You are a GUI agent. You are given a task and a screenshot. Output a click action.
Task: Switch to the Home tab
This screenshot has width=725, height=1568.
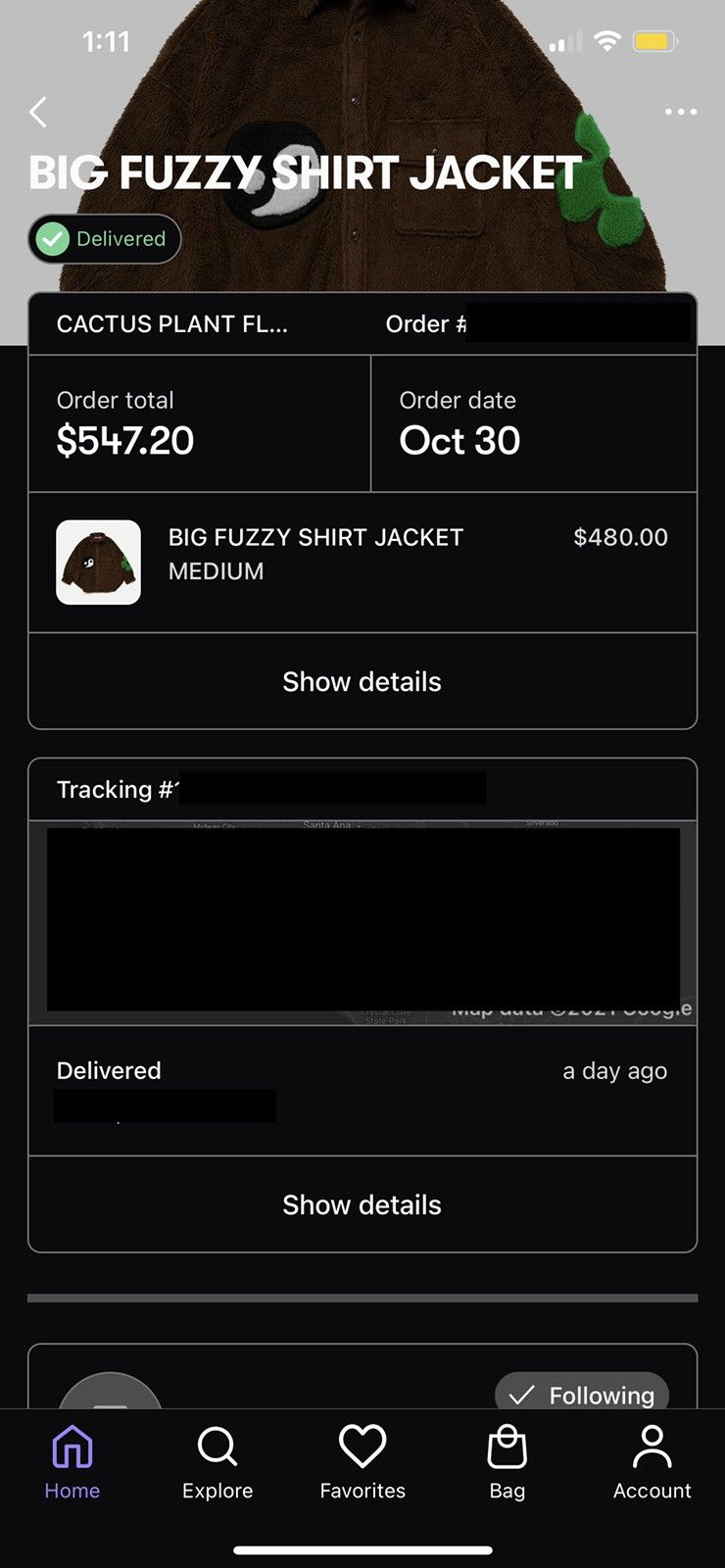pyautogui.click(x=72, y=1462)
